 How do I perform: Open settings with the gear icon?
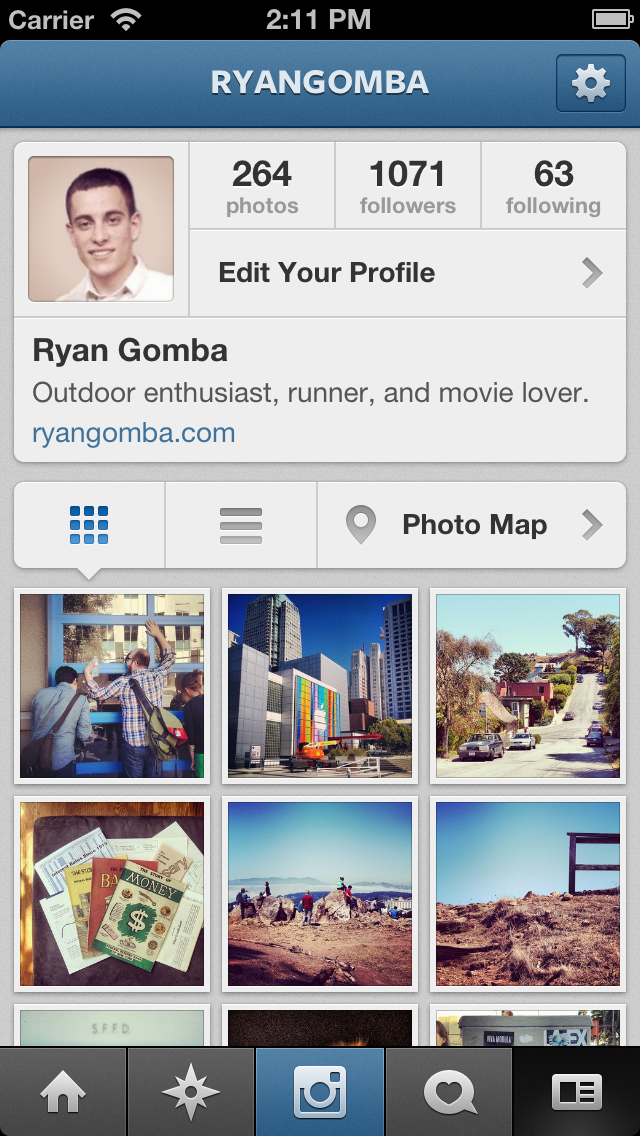[x=590, y=83]
